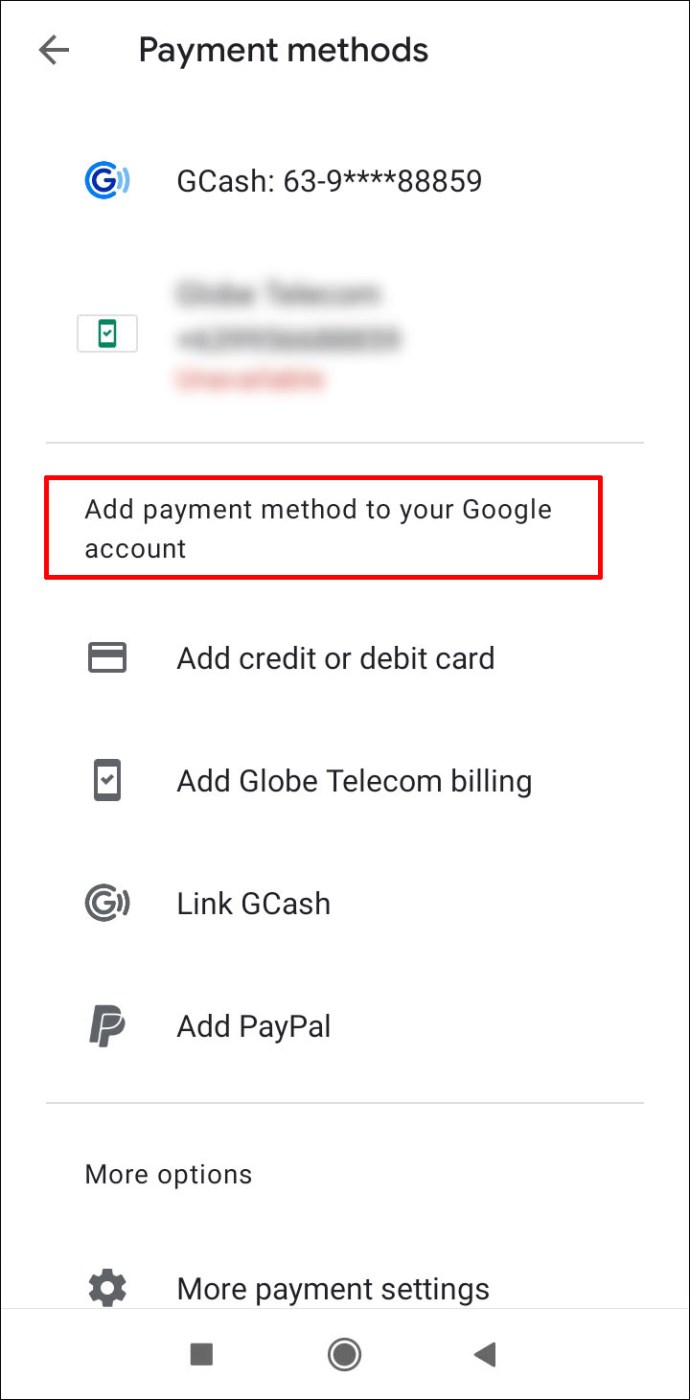Open recent apps with square button

(201, 1354)
